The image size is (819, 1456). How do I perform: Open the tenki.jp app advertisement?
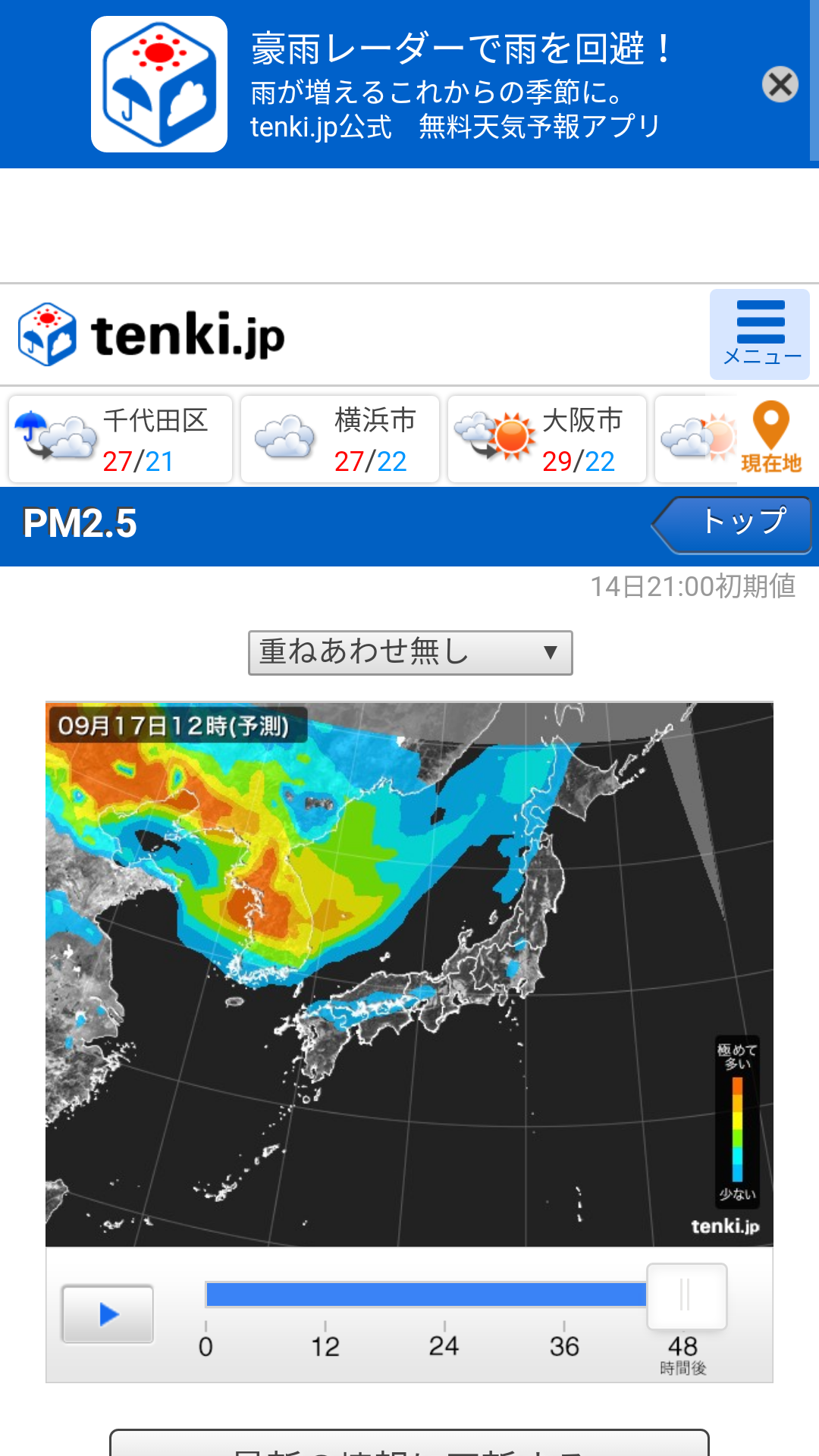tap(425, 84)
